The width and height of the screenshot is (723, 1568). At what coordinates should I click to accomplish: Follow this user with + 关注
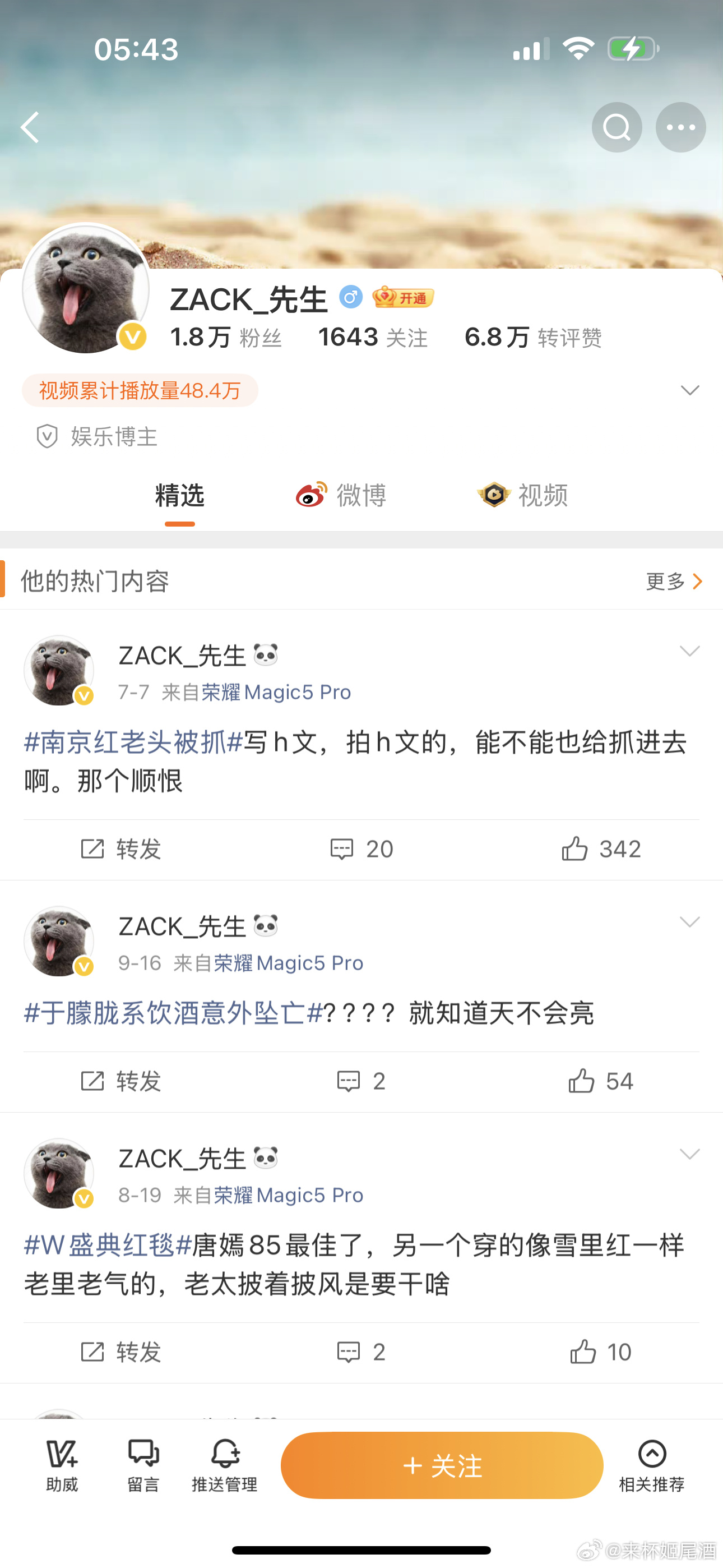442,1465
